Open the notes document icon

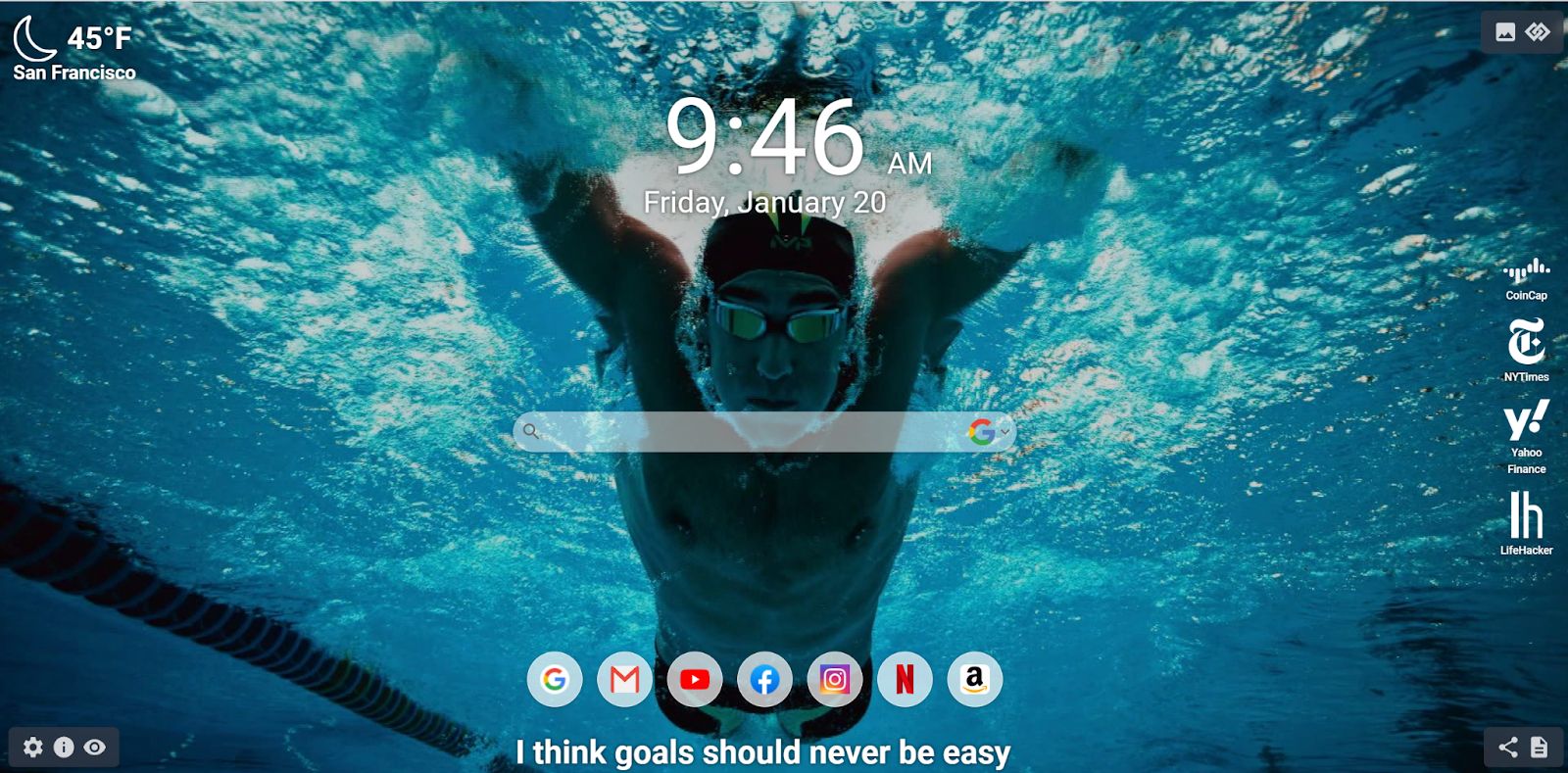click(x=1540, y=748)
